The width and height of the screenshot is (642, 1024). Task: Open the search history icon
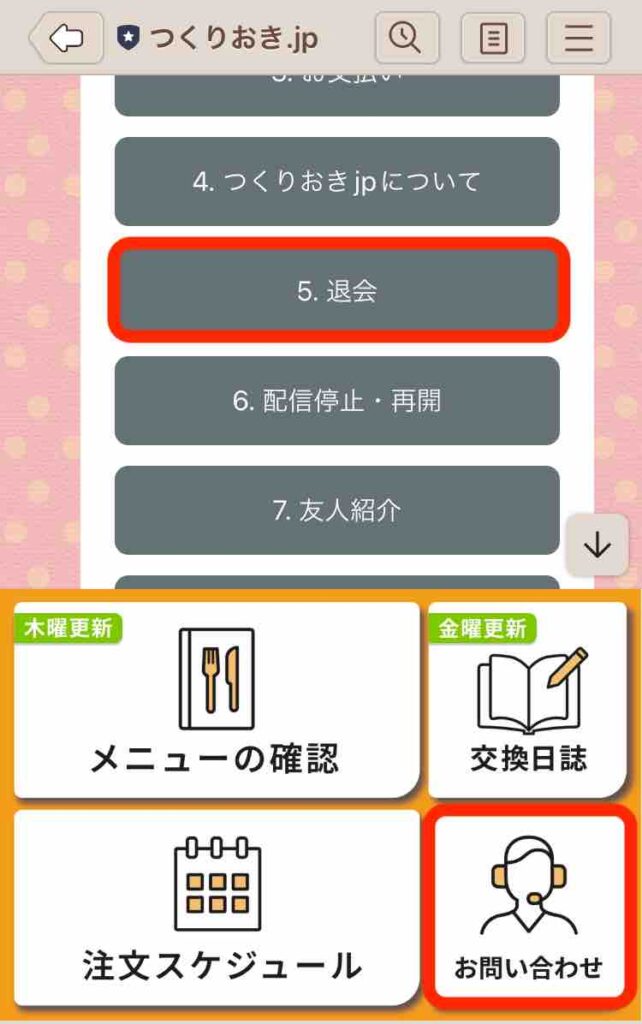click(x=406, y=39)
